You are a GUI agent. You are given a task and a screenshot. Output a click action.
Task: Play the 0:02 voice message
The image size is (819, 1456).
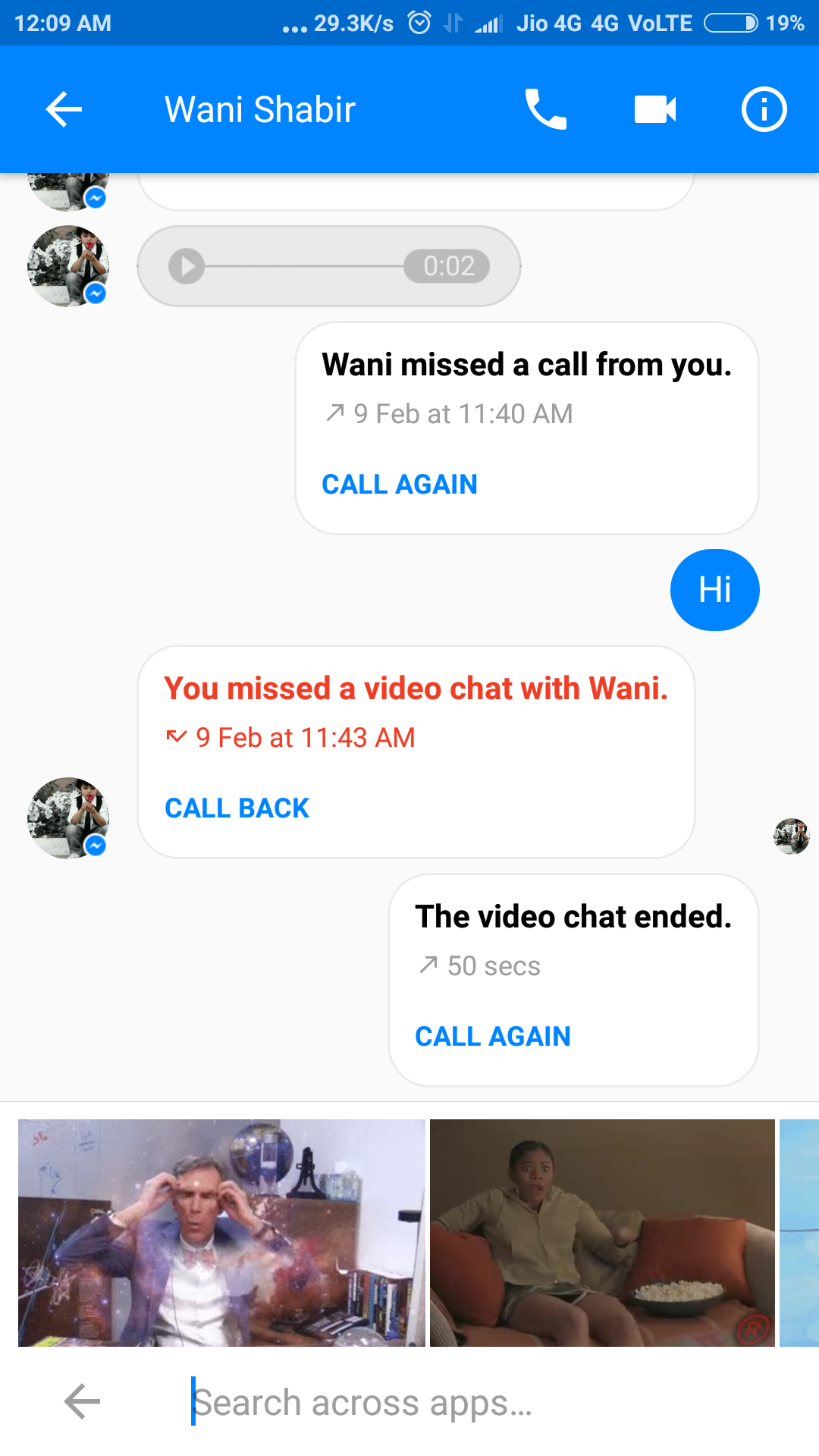(x=187, y=266)
